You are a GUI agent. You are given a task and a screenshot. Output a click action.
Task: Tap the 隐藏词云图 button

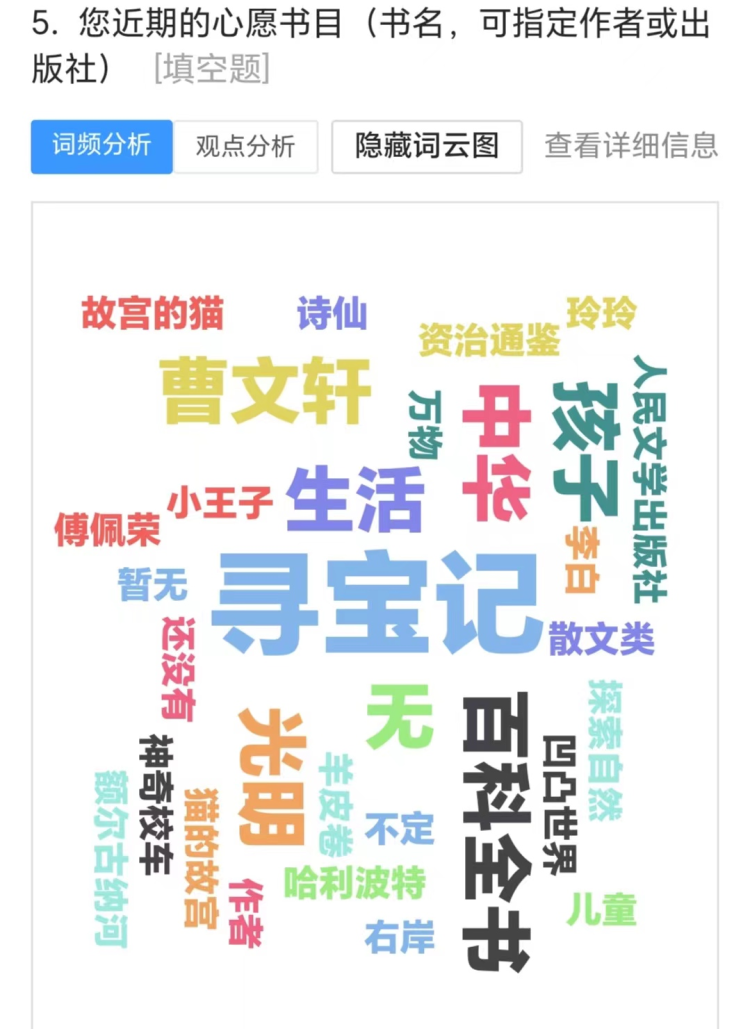[x=427, y=146]
